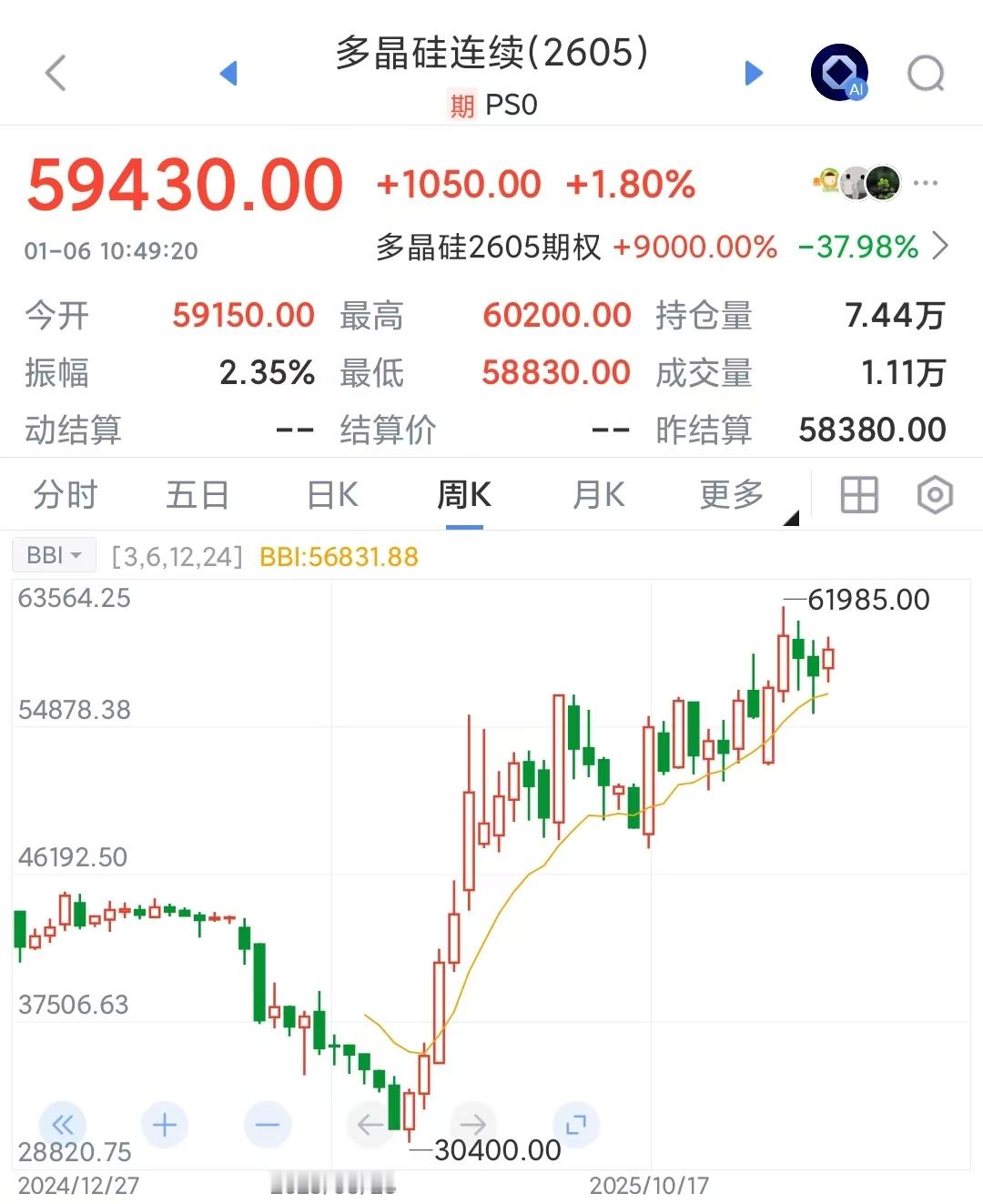Pan chart left with the left arrow
Image resolution: width=983 pixels, height=1204 pixels.
coord(370,1125)
